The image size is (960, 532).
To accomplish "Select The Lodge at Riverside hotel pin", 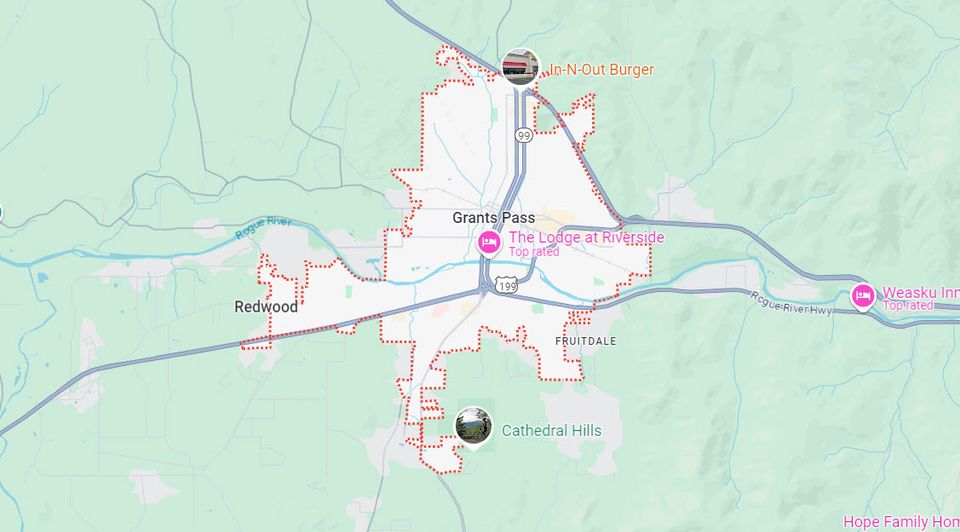I will [x=488, y=242].
